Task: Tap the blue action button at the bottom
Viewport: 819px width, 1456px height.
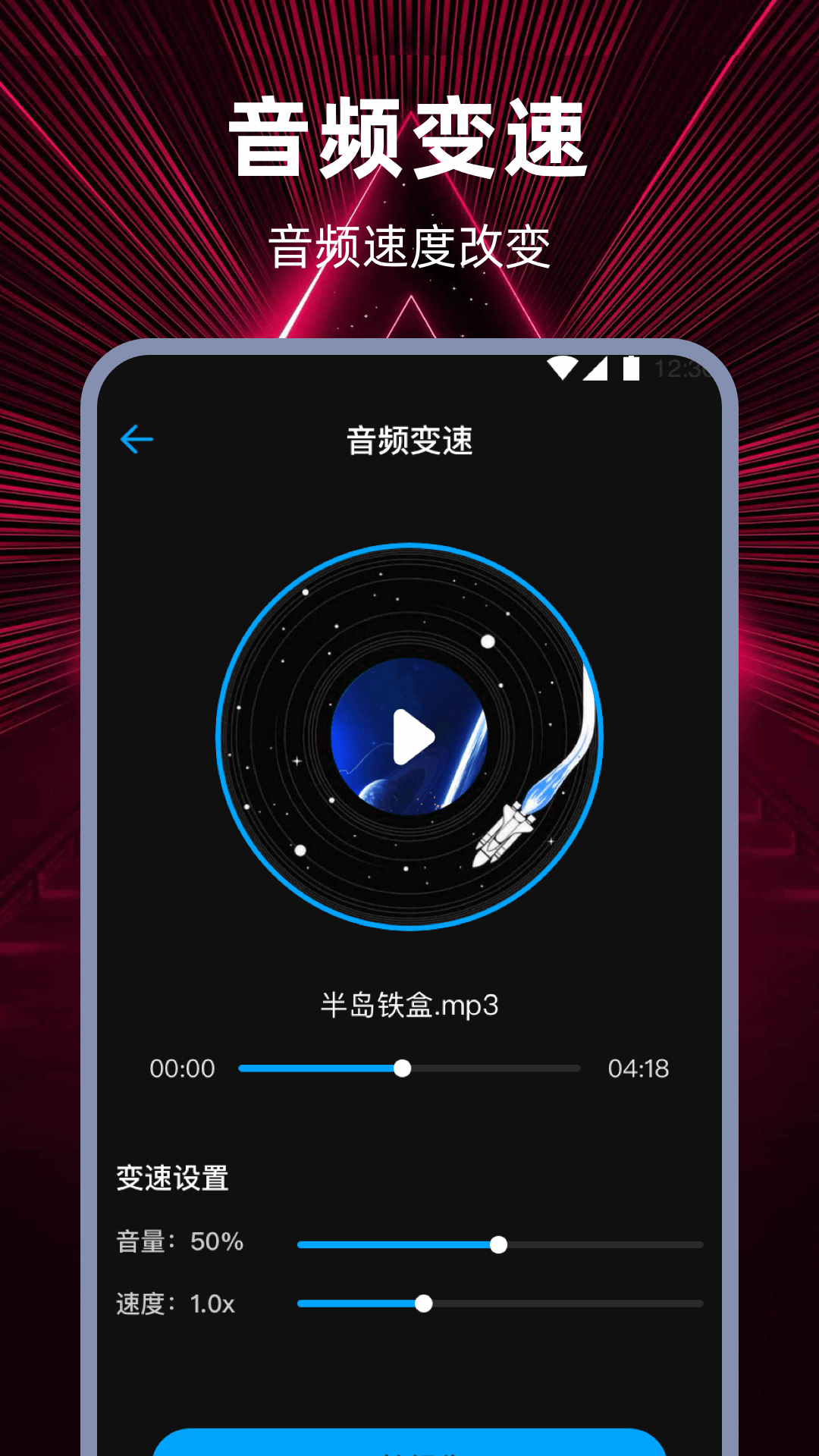Action: pyautogui.click(x=409, y=1442)
